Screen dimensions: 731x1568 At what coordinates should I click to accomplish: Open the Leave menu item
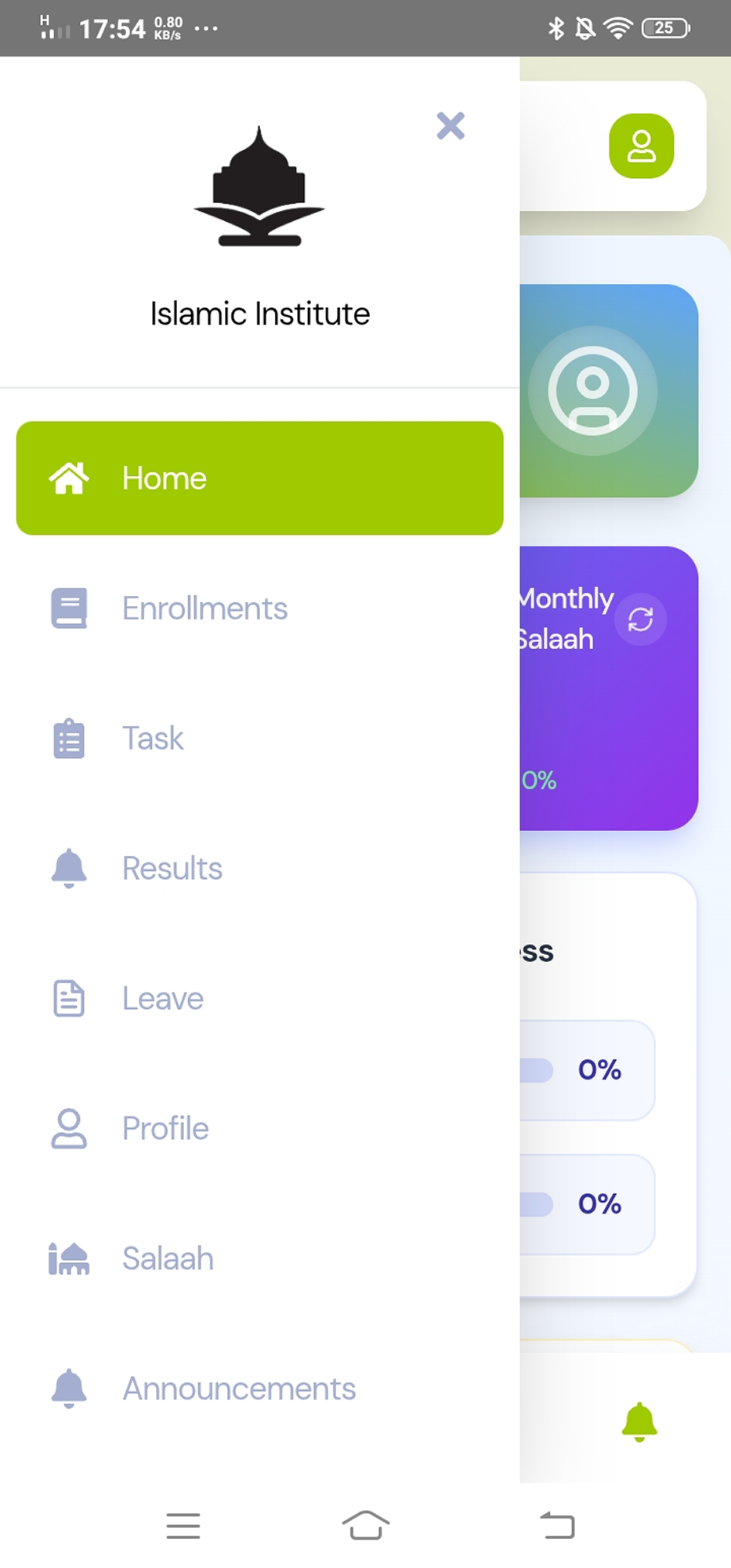[x=162, y=999]
